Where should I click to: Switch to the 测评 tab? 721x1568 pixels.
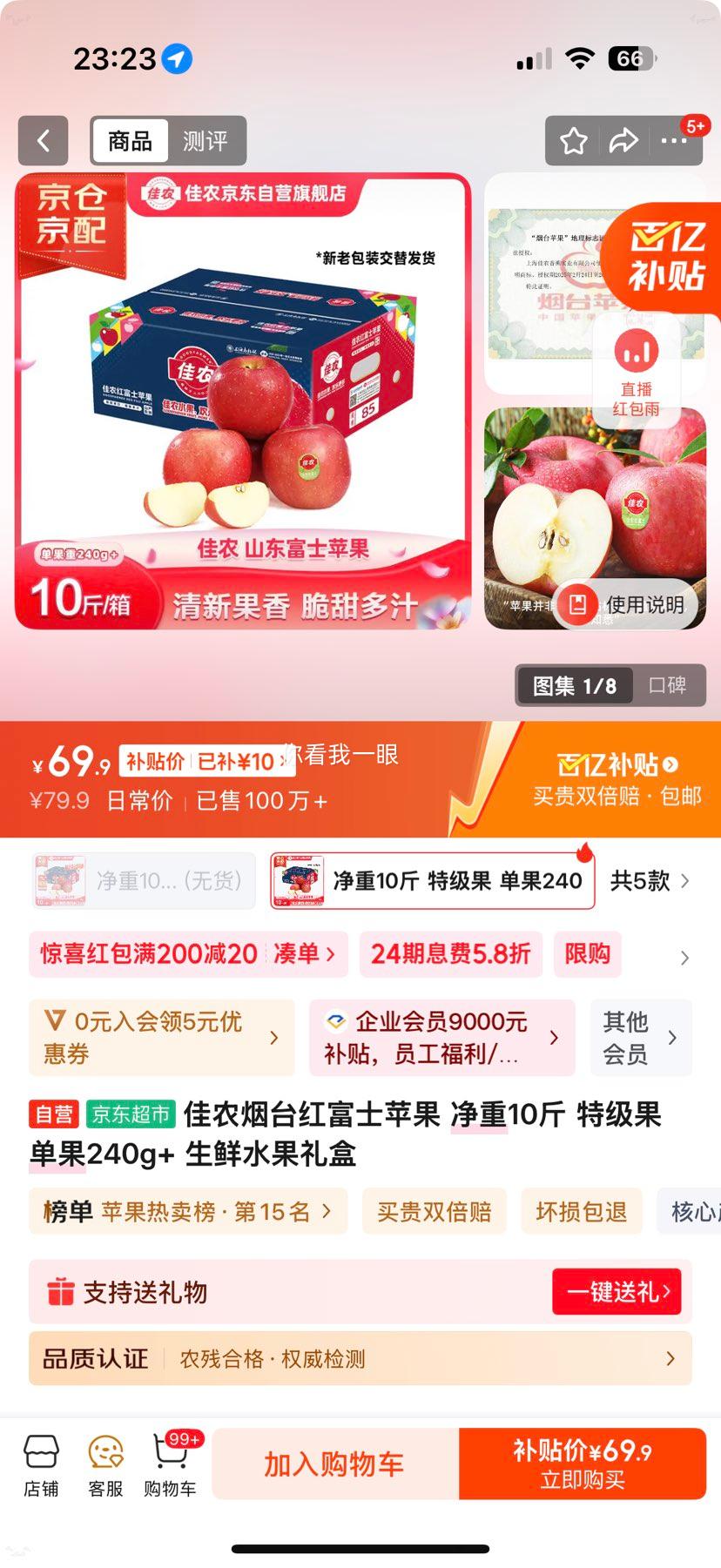click(206, 140)
